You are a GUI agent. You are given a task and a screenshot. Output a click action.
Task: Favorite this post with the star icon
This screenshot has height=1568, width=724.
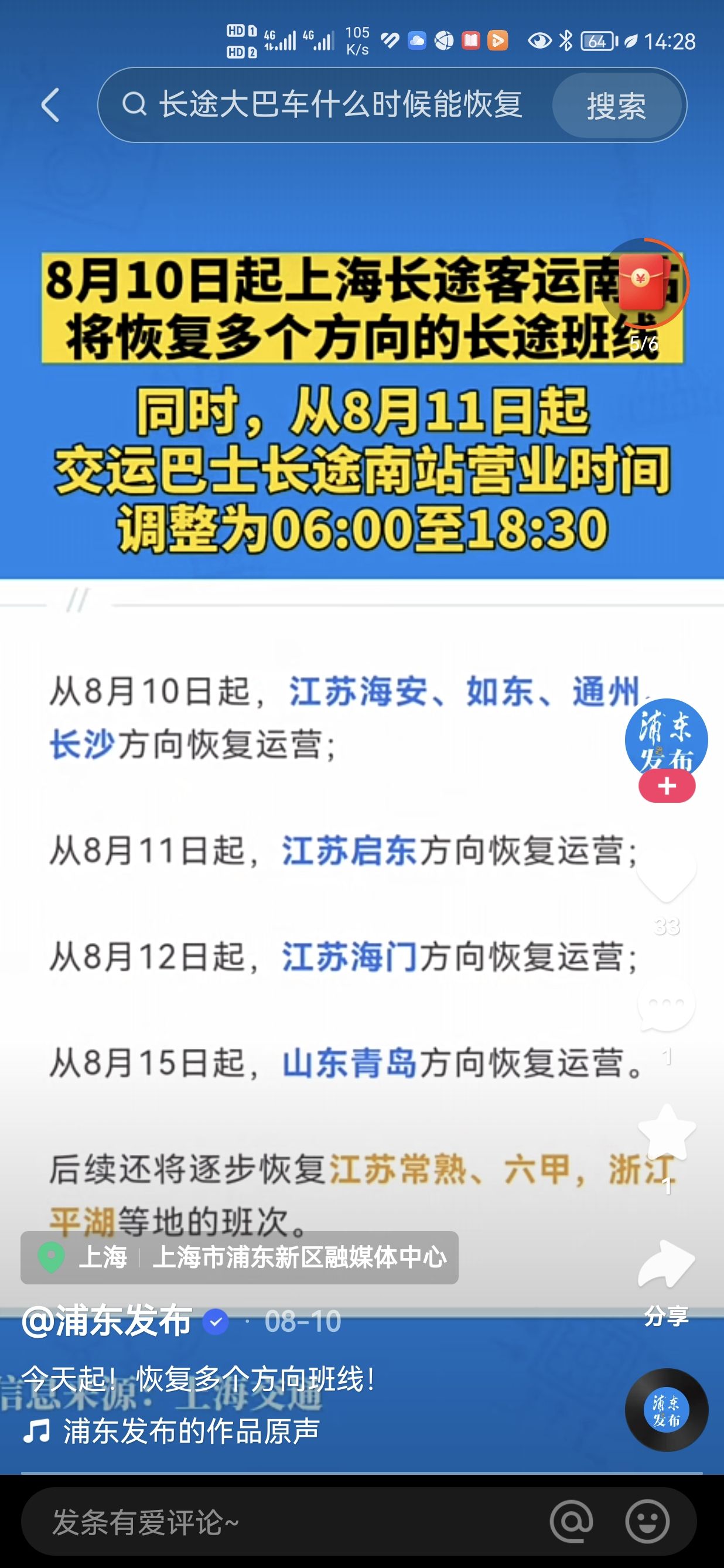(667, 1131)
